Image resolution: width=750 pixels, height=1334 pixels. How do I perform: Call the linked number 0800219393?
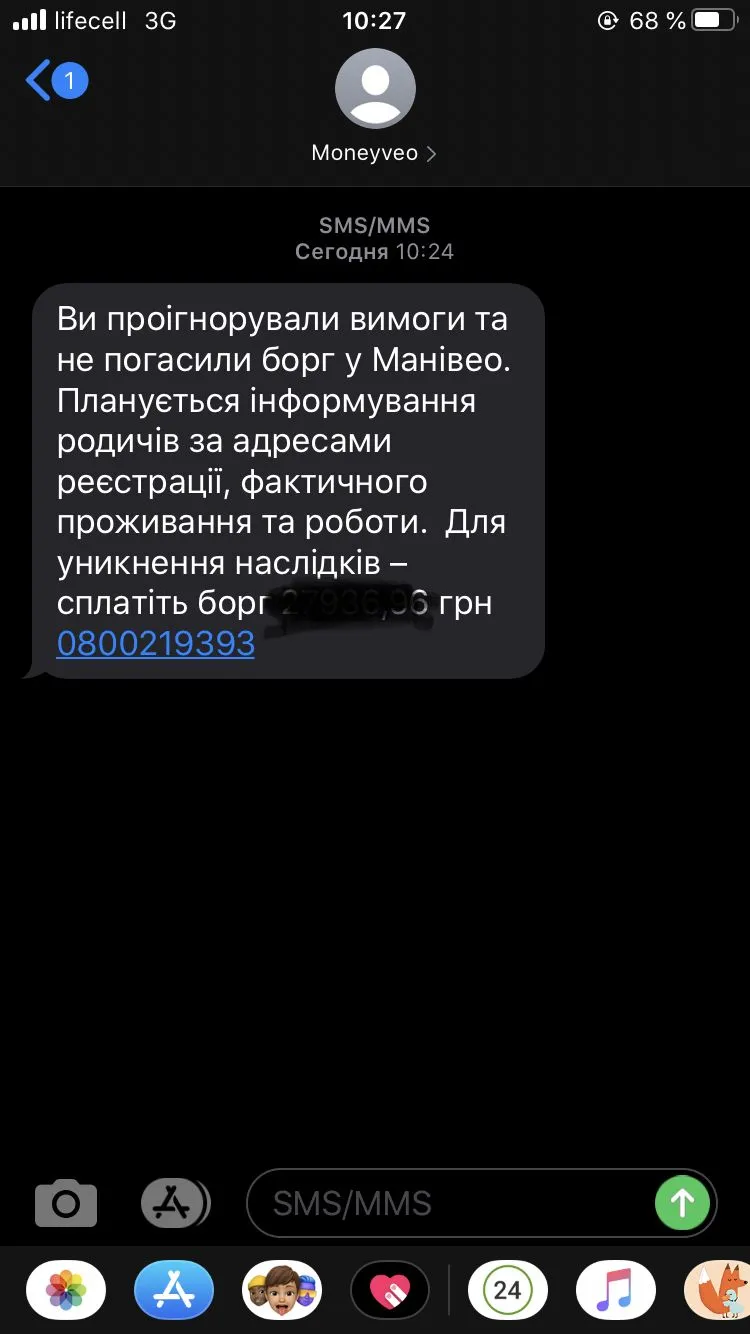(x=156, y=643)
